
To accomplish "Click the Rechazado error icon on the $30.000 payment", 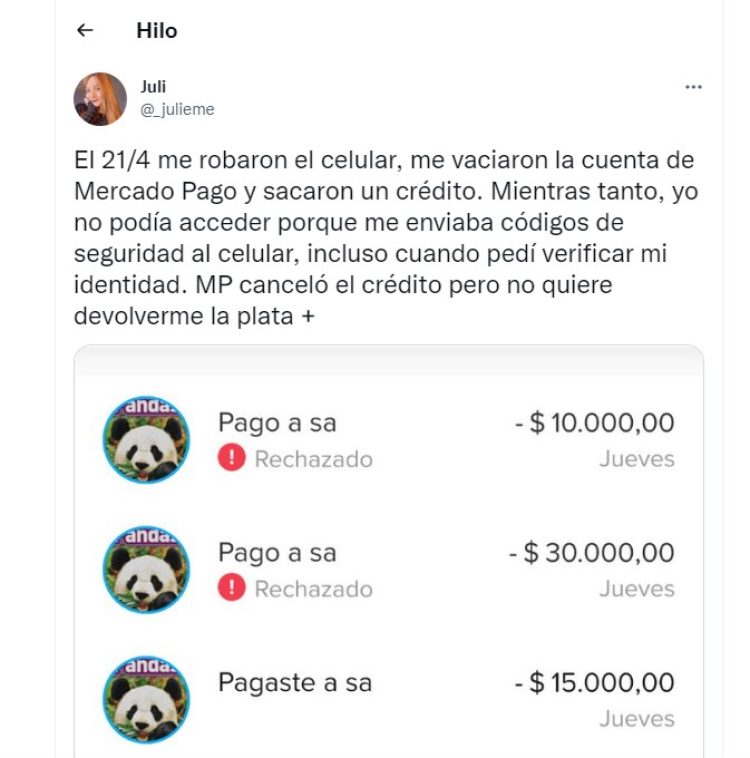I will 229,587.
